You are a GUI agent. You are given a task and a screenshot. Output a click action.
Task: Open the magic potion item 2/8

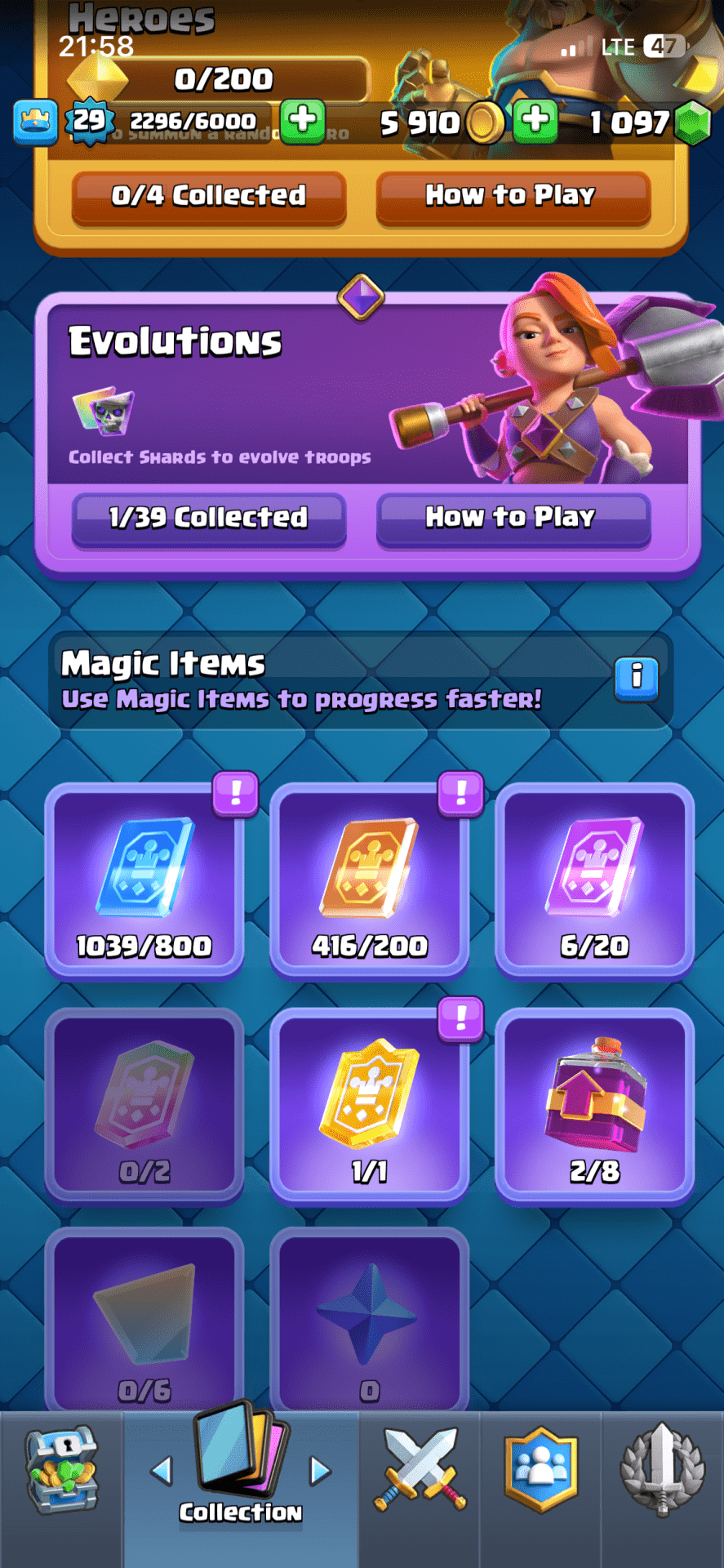(x=594, y=1107)
